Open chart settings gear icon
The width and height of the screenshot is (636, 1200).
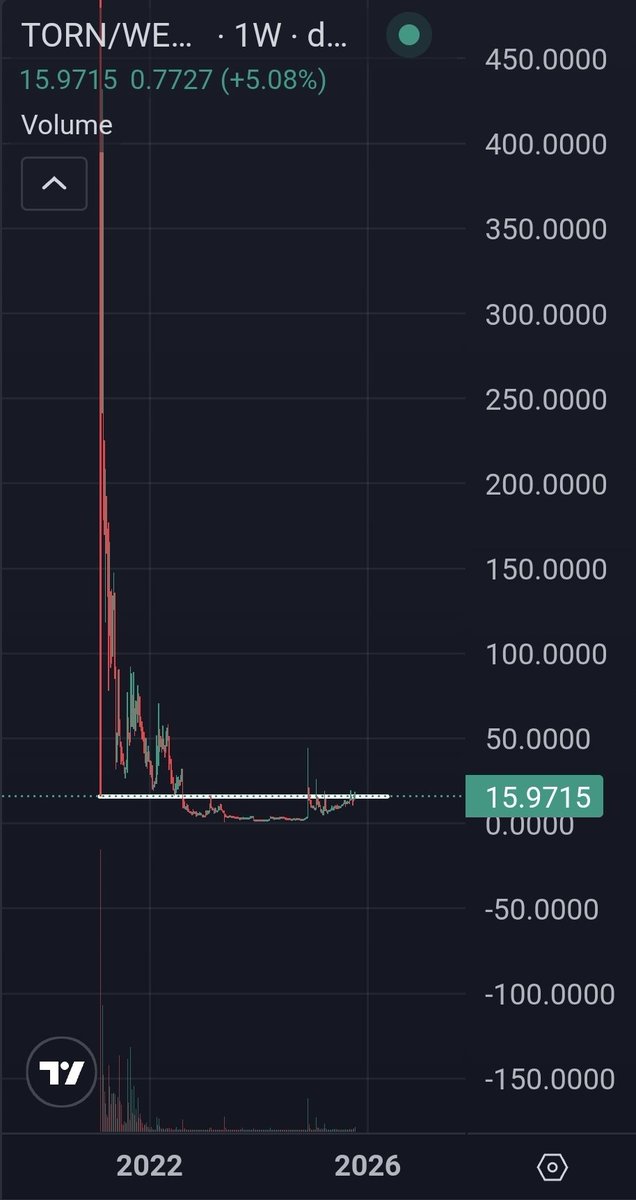(x=552, y=1166)
